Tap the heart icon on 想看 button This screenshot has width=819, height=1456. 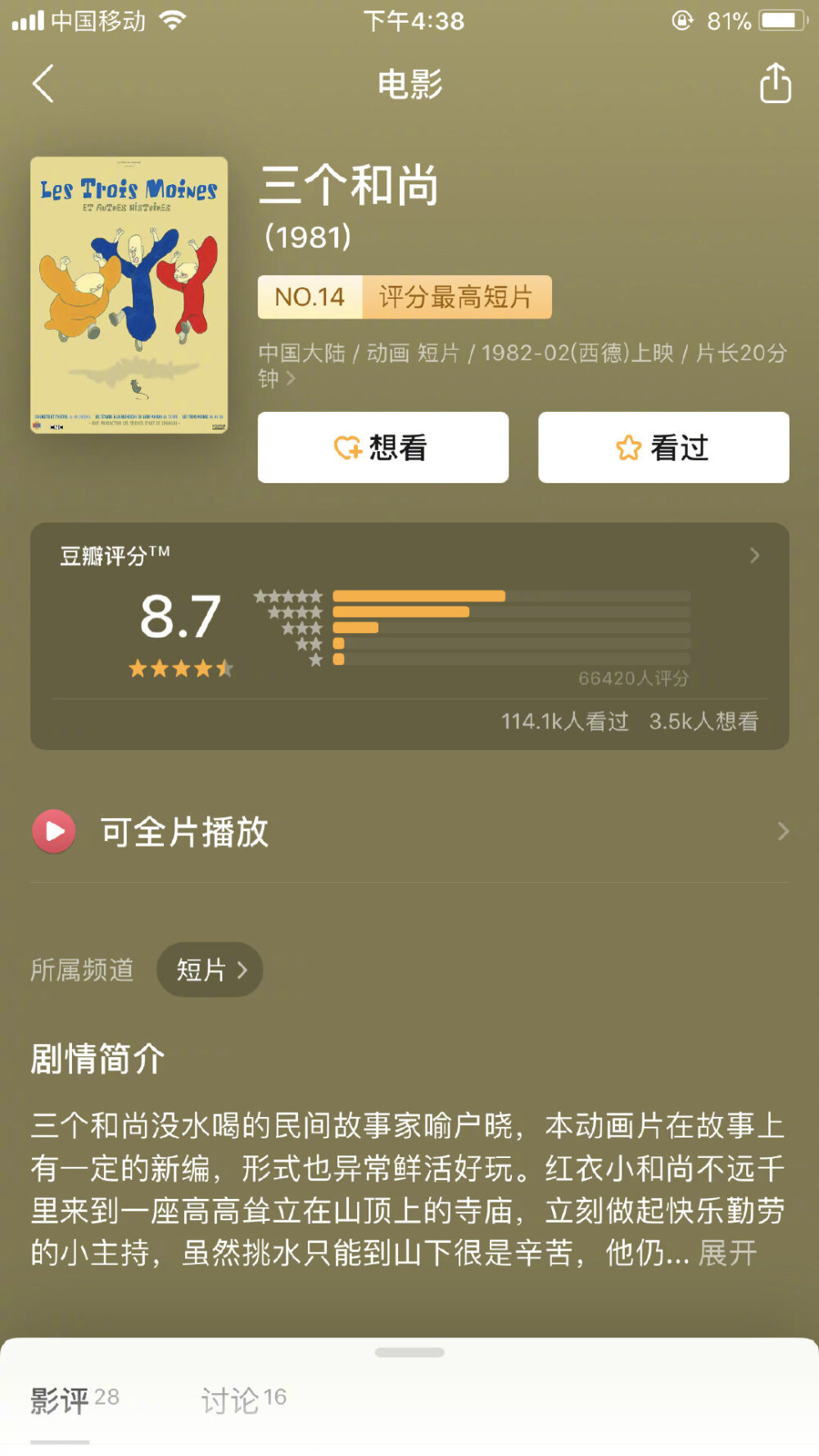tap(347, 448)
